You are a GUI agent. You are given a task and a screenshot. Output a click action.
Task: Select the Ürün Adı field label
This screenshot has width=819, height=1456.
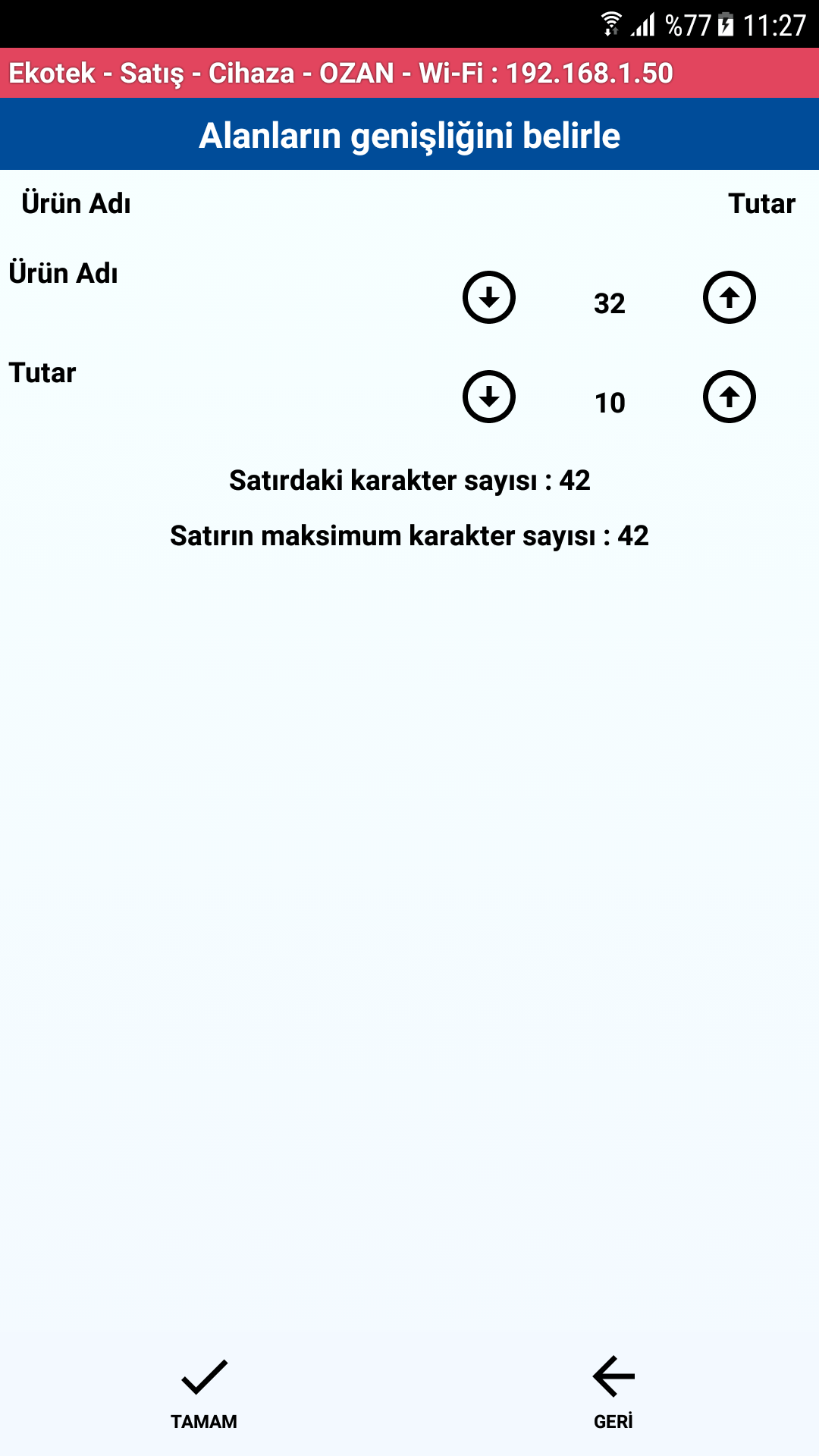[x=64, y=275]
